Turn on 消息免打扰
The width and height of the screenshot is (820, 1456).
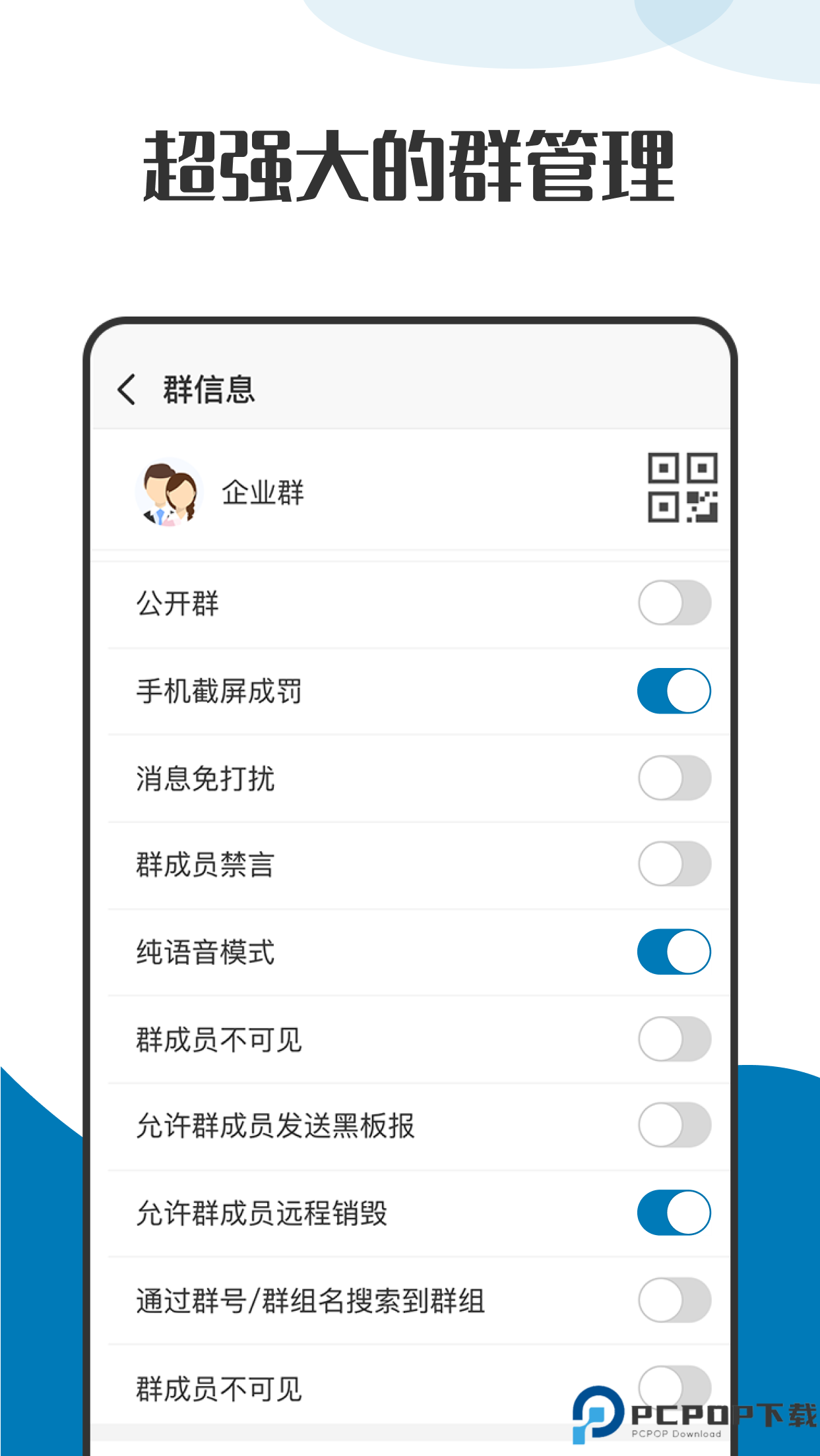click(673, 778)
